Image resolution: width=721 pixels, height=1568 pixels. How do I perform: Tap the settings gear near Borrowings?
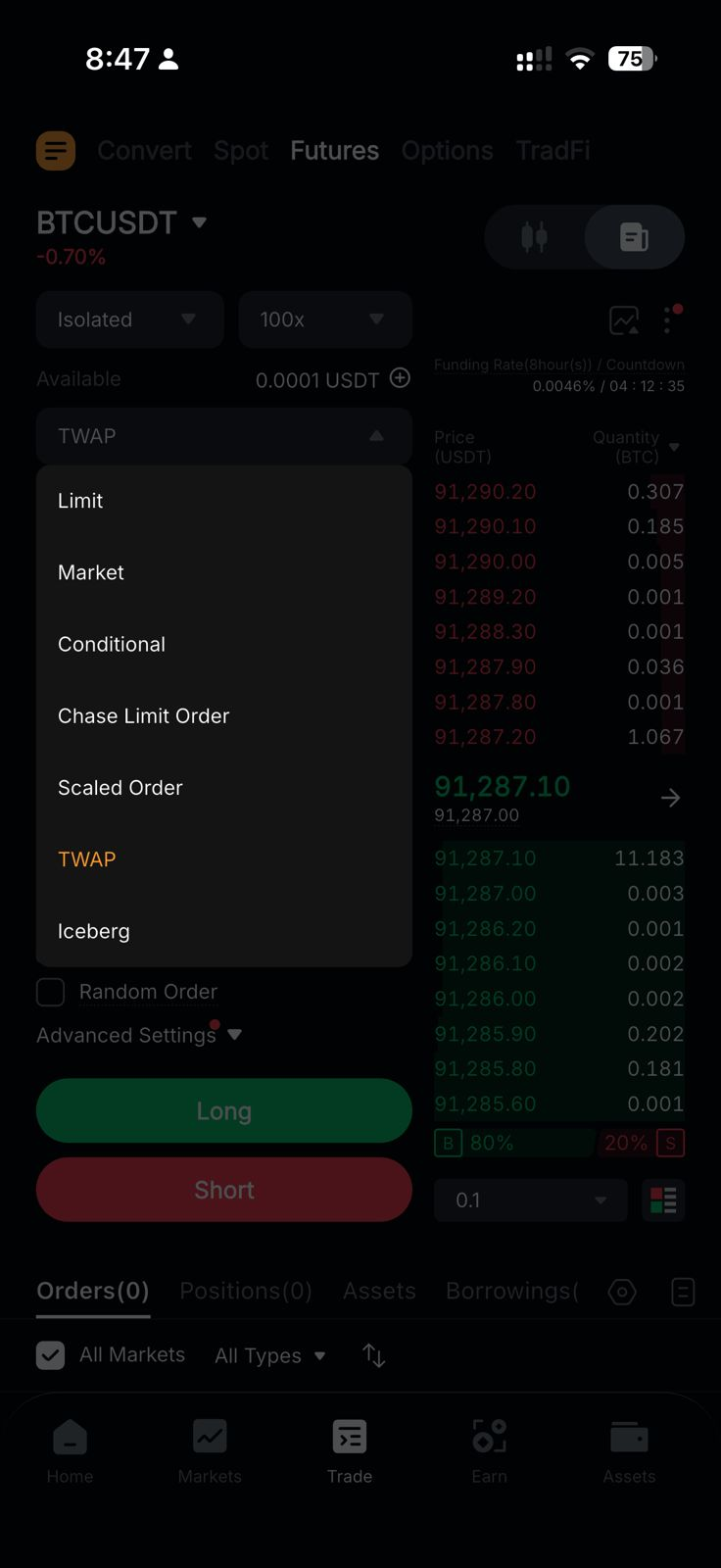click(622, 1292)
